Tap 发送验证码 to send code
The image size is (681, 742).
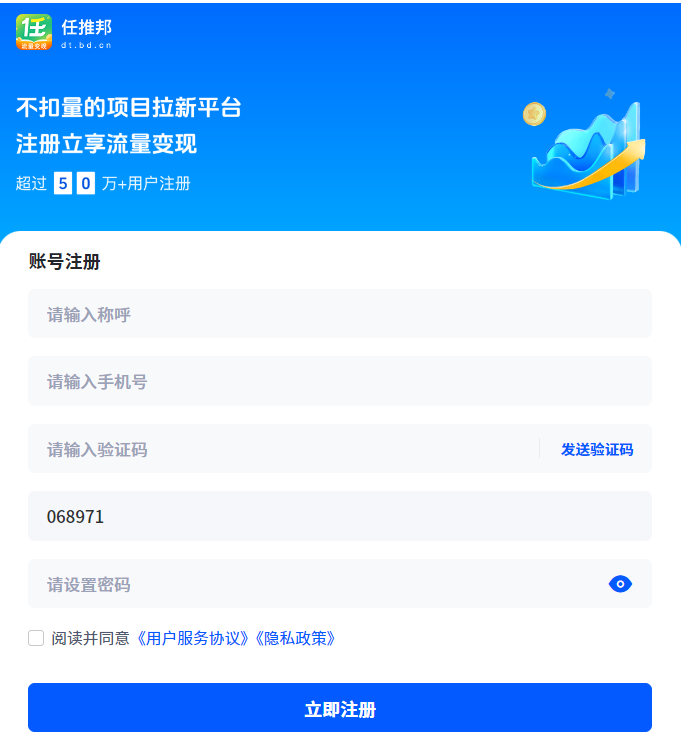(x=597, y=449)
